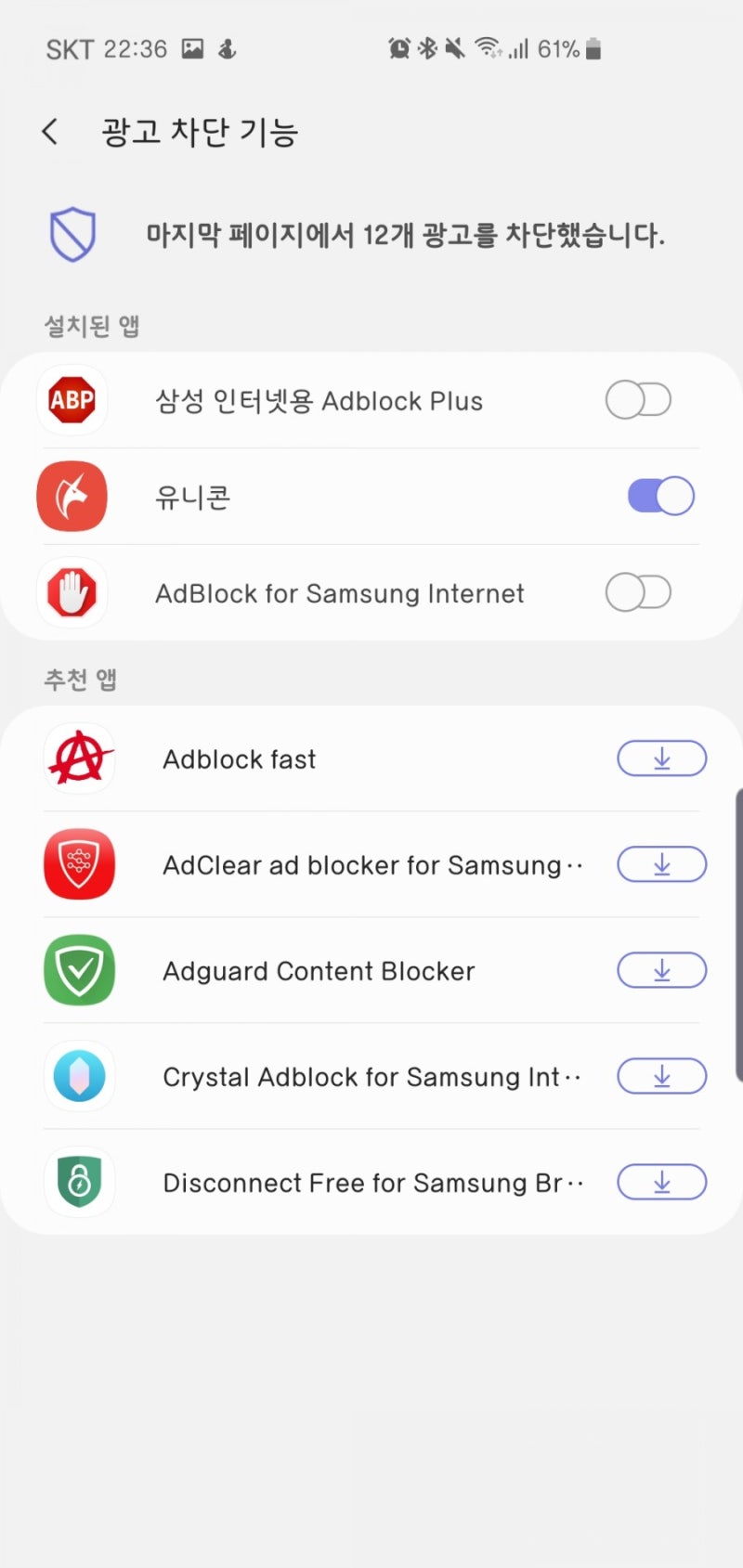Download Disconnect Free for Samsung Browser
743x1568 pixels.
click(x=661, y=1183)
